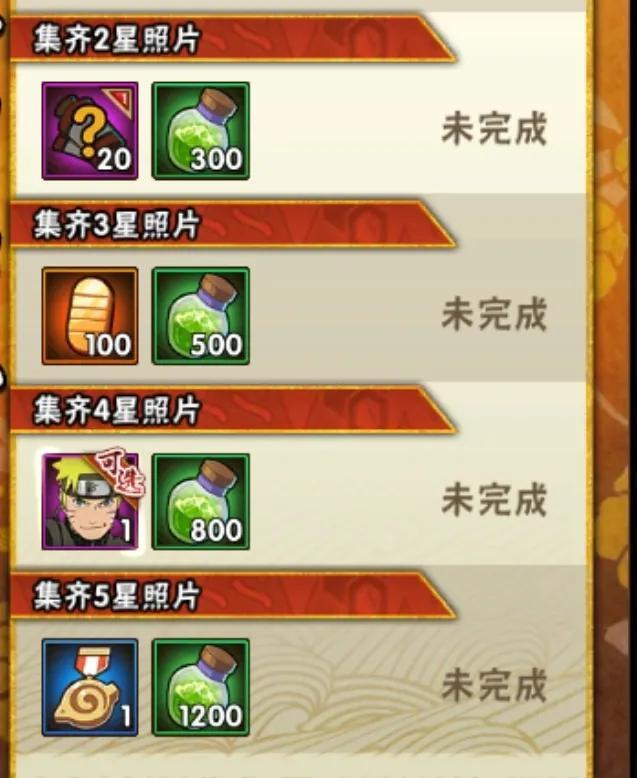Viewport: 637px width, 778px height.
Task: View the 800 green potion reward
Action: (x=201, y=502)
